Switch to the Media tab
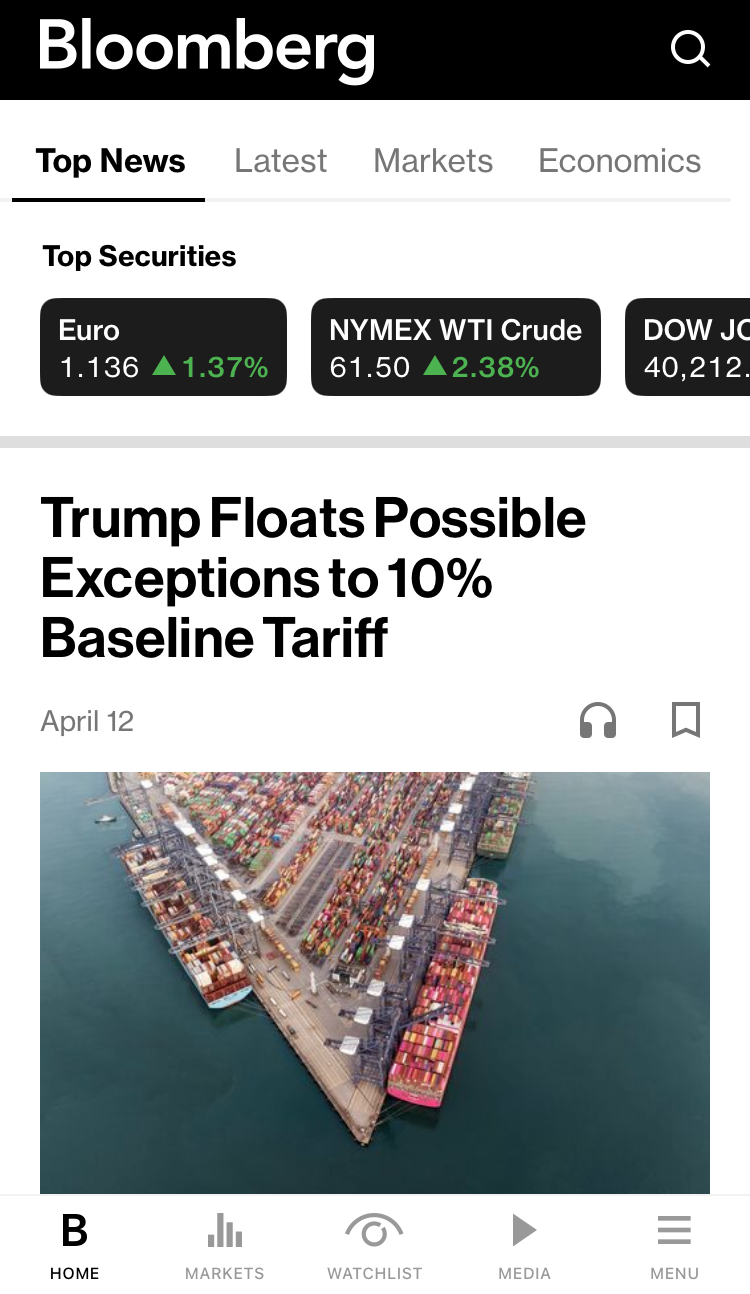This screenshot has width=750, height=1294. (x=525, y=1247)
